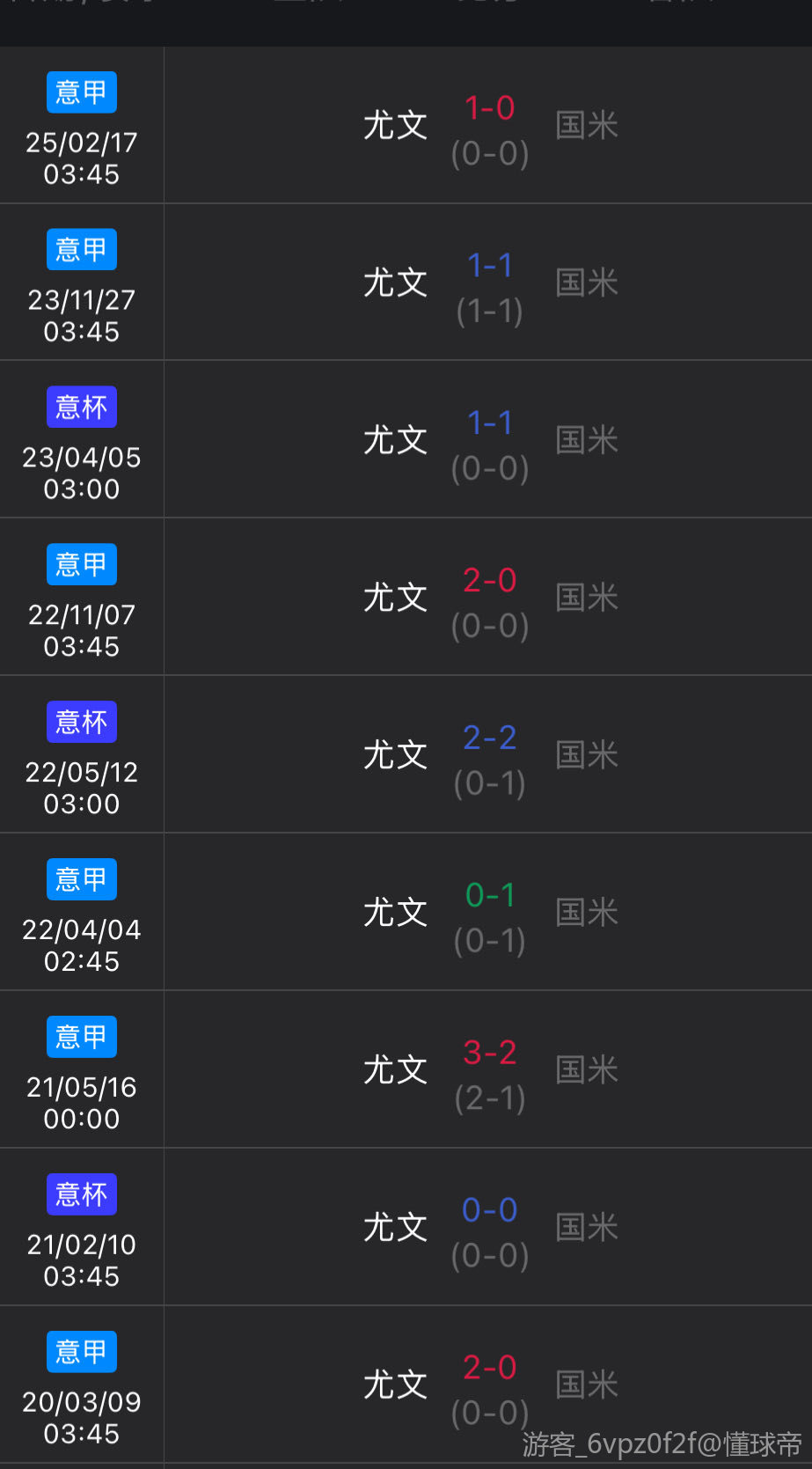
Task: Open the 22/04/04 match ending 0-1
Action: (406, 912)
